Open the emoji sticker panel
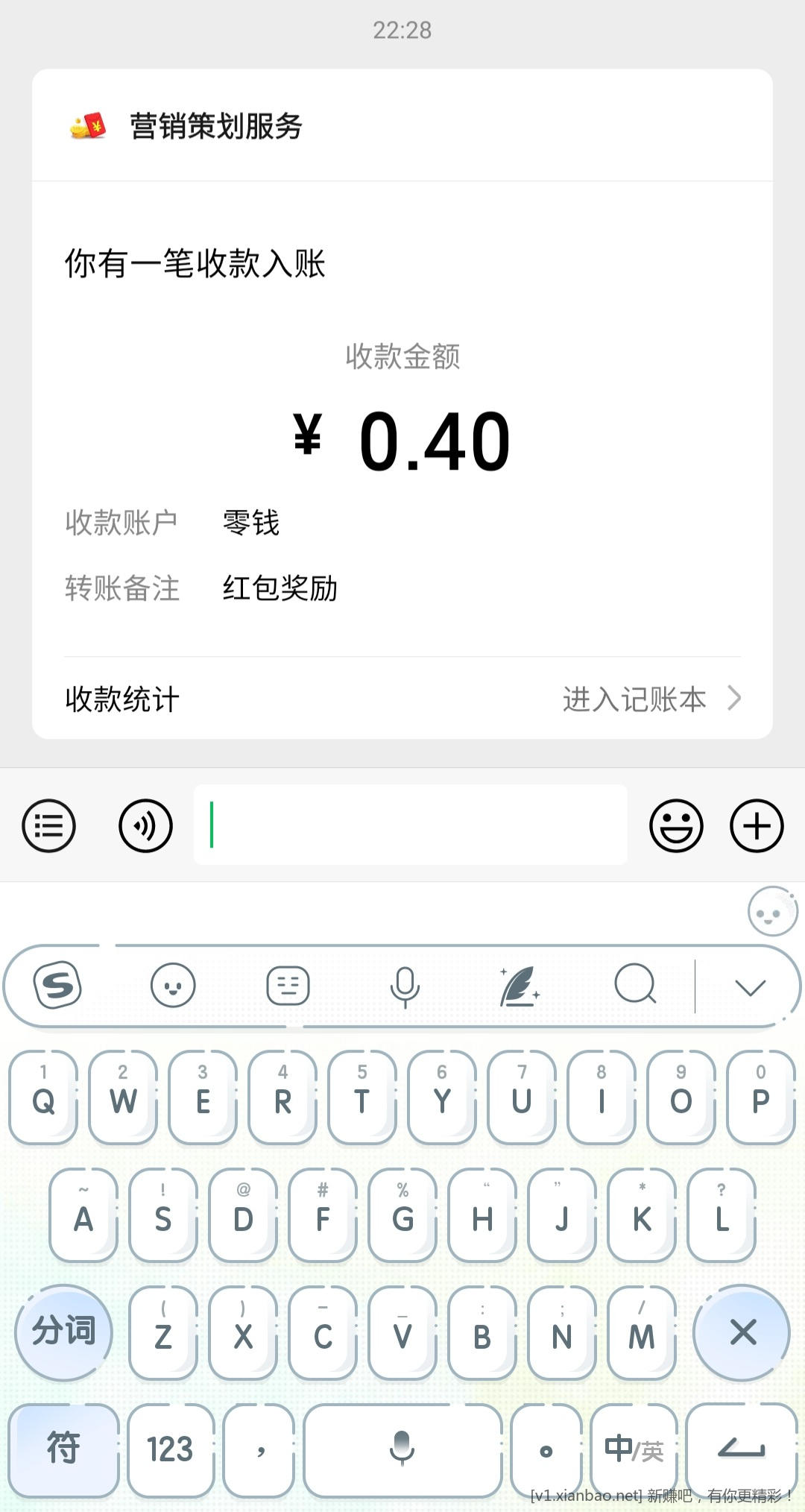This screenshot has width=805, height=1512. click(676, 825)
